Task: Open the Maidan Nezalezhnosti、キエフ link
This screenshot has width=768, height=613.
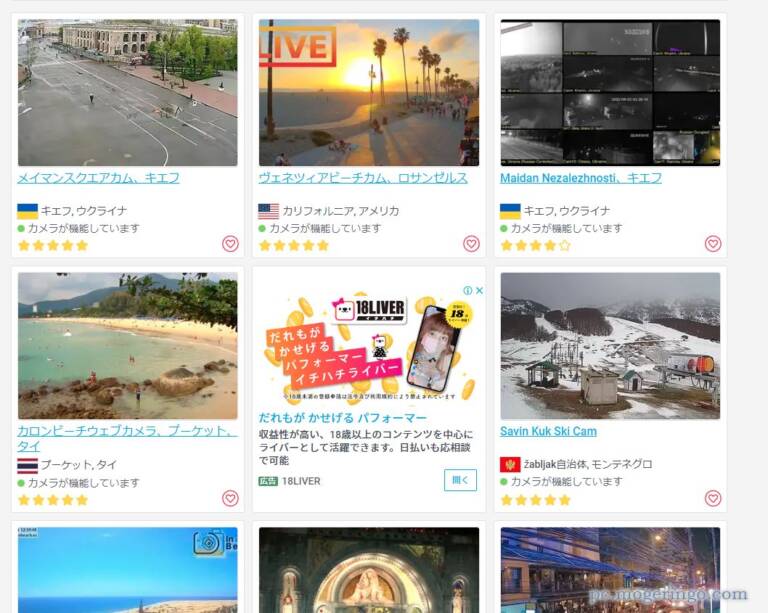Action: coord(580,178)
